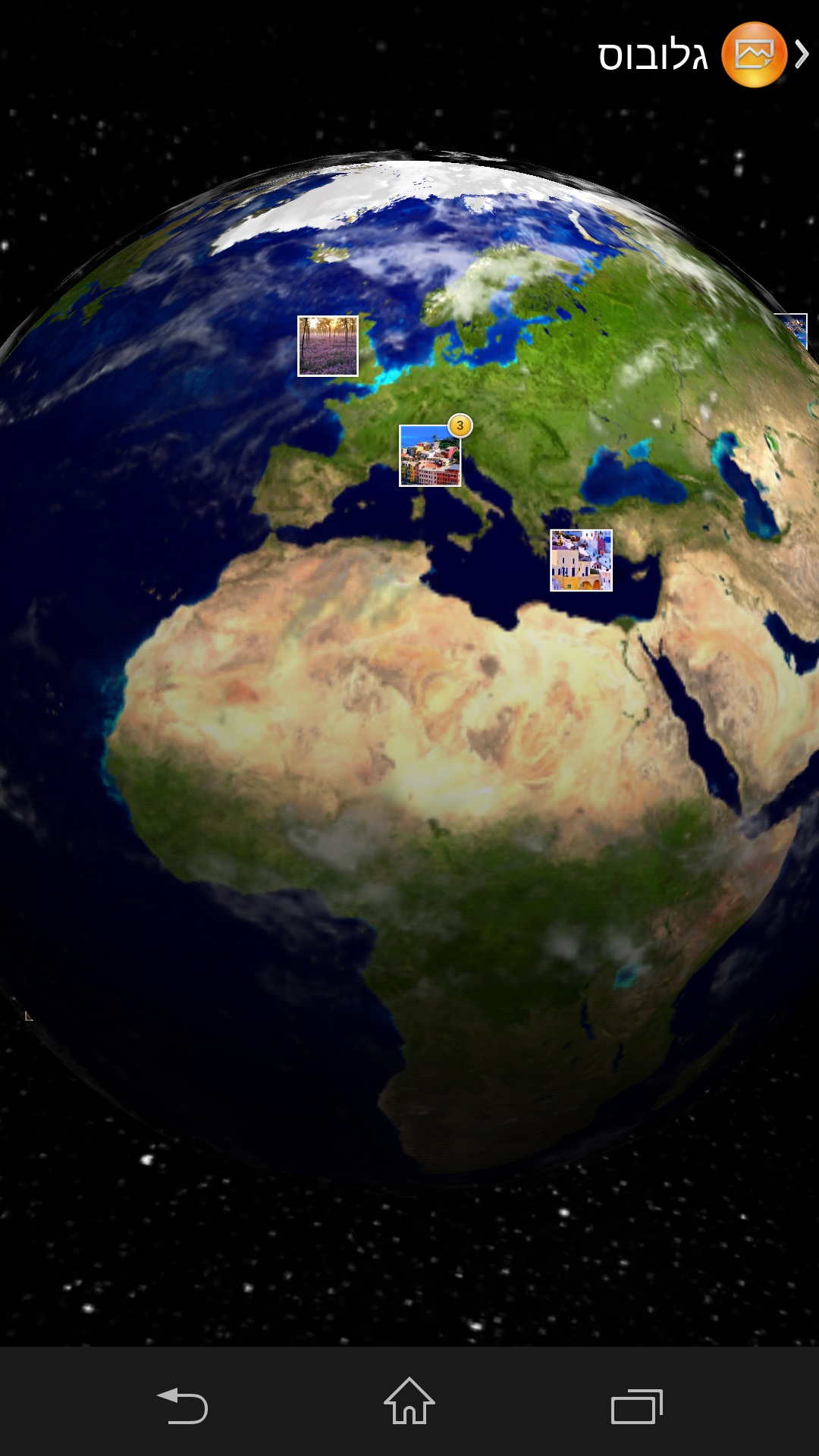Image resolution: width=819 pixels, height=1456 pixels.
Task: Open the partly visible photo at the globe's right edge
Action: (x=794, y=331)
